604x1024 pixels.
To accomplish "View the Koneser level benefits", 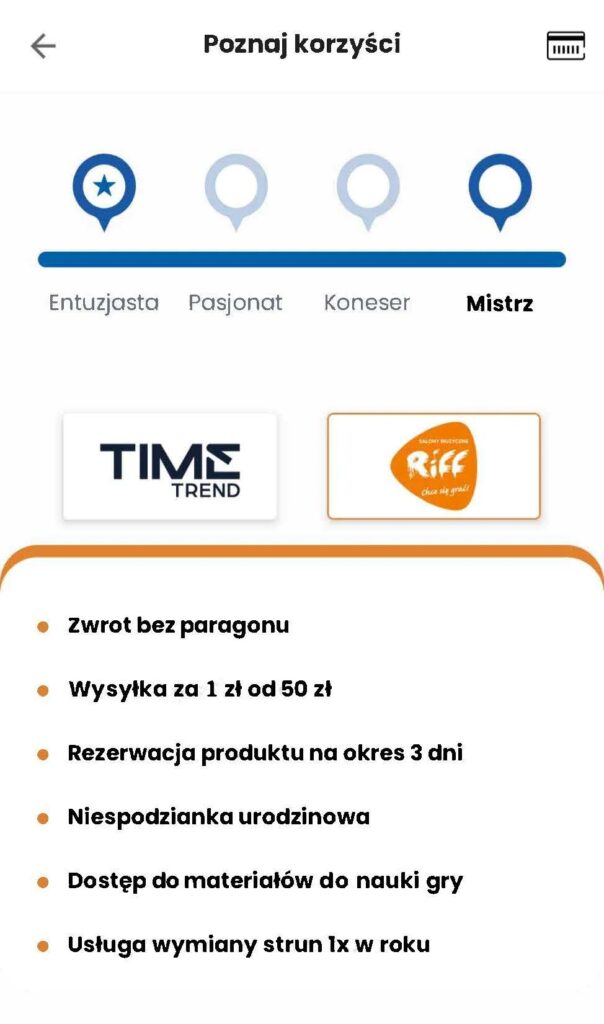I will point(367,191).
